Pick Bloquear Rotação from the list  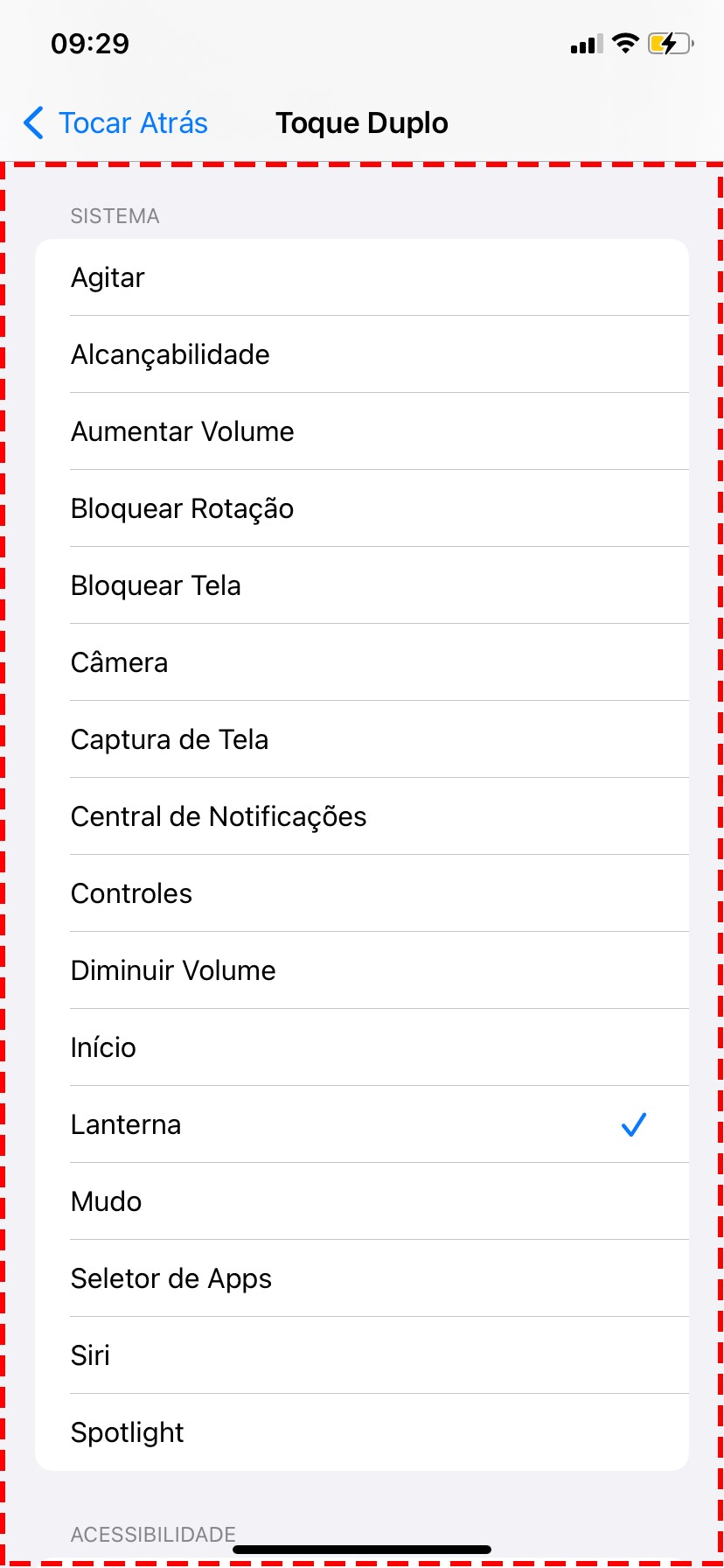pos(362,508)
